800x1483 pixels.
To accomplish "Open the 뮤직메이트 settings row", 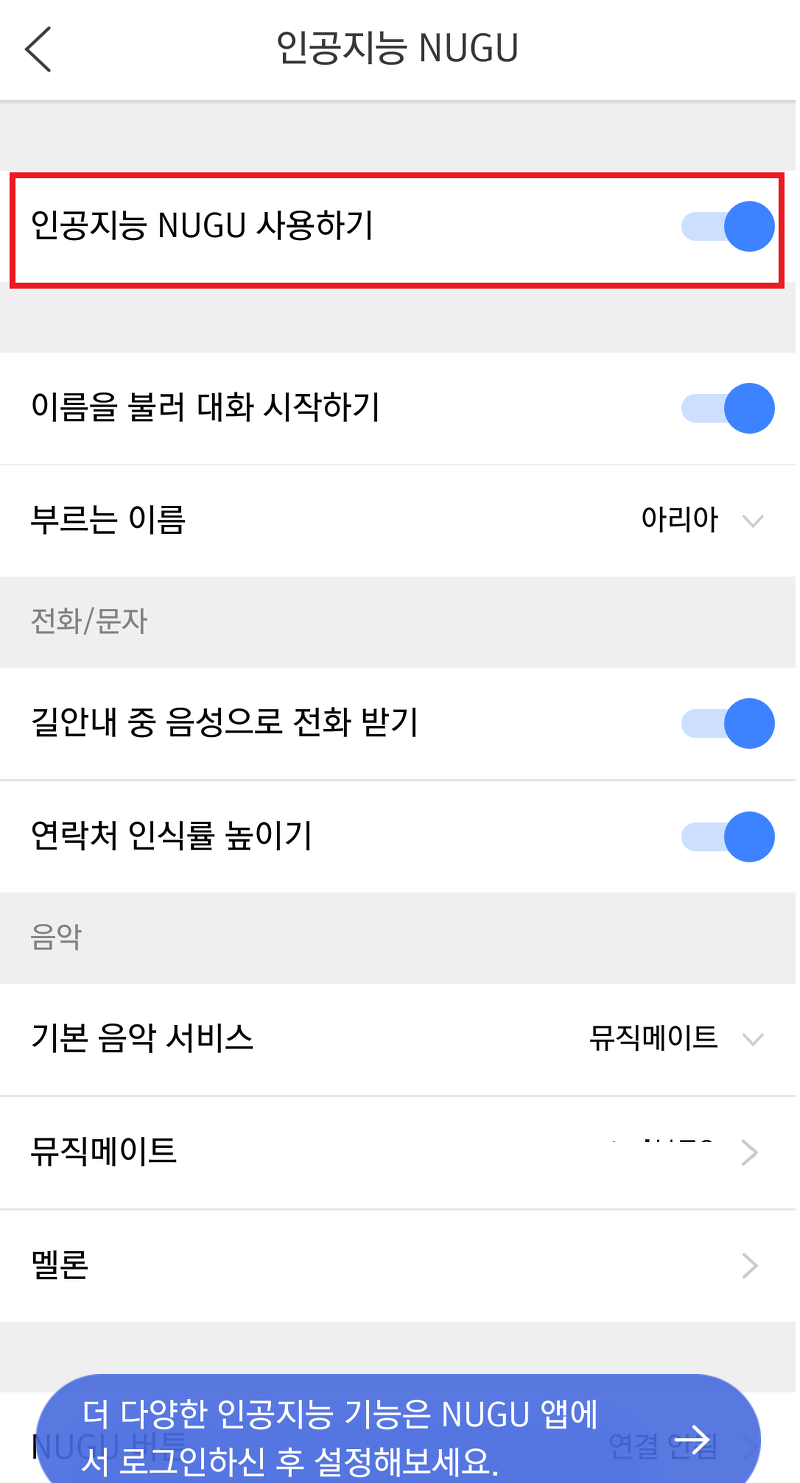I will pos(400,1152).
